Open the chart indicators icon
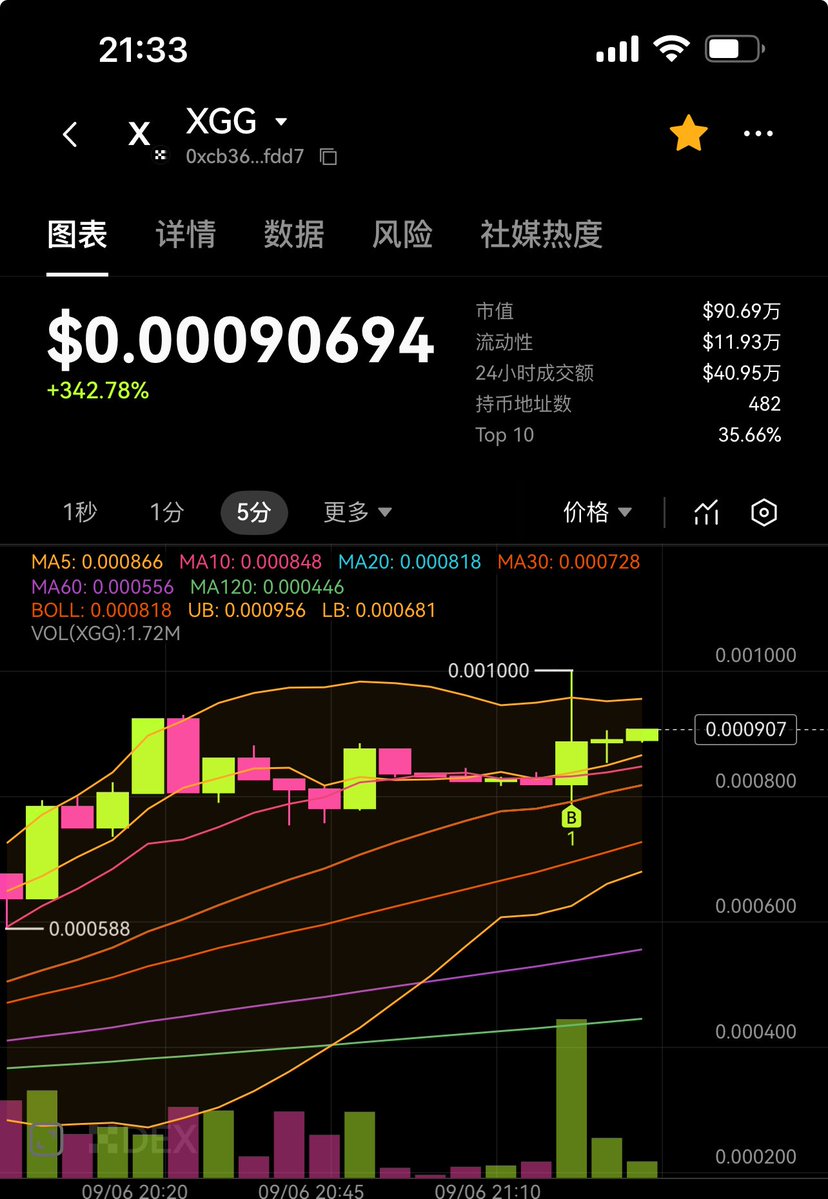This screenshot has width=828, height=1199. coord(706,513)
